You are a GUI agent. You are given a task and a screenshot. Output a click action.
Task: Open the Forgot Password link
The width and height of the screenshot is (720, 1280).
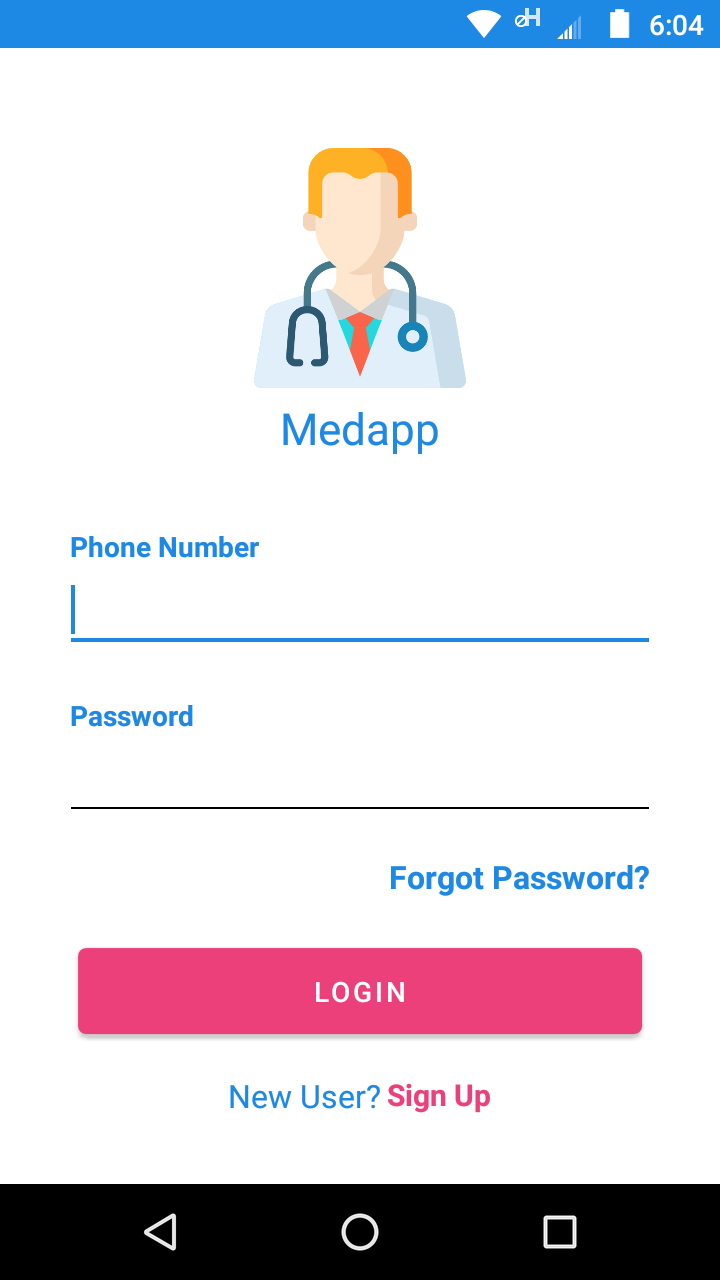518,878
